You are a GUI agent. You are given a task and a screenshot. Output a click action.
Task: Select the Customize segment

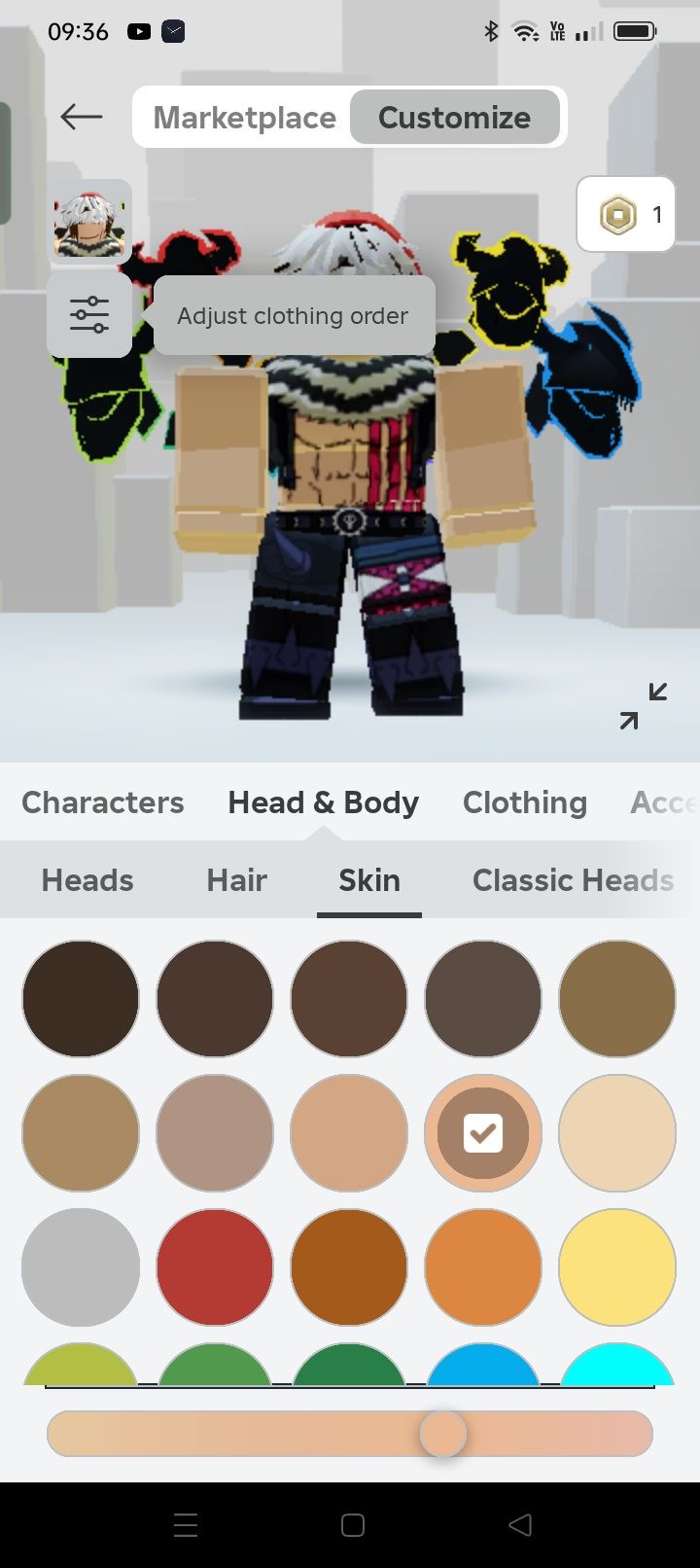[x=454, y=118]
